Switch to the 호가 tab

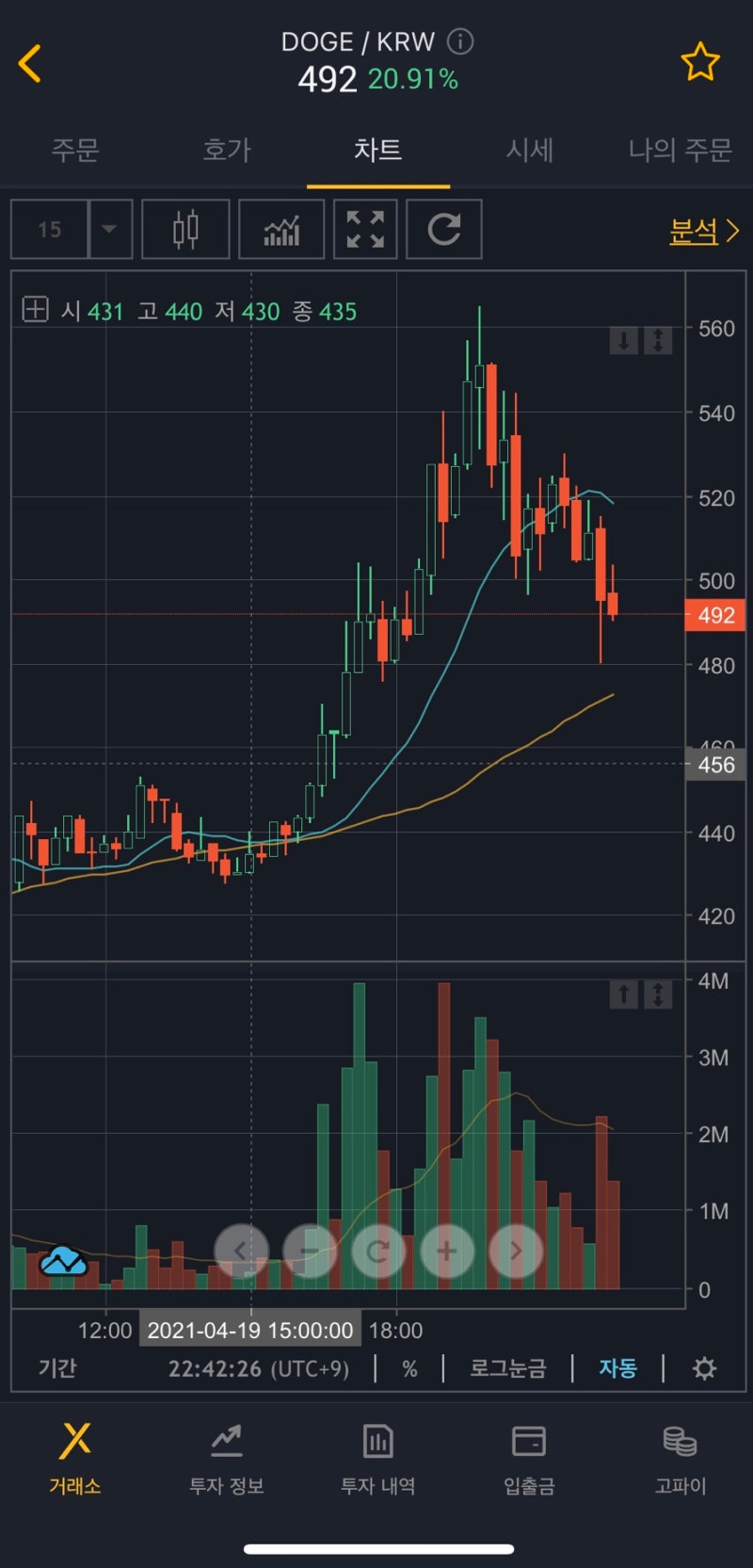(x=227, y=150)
